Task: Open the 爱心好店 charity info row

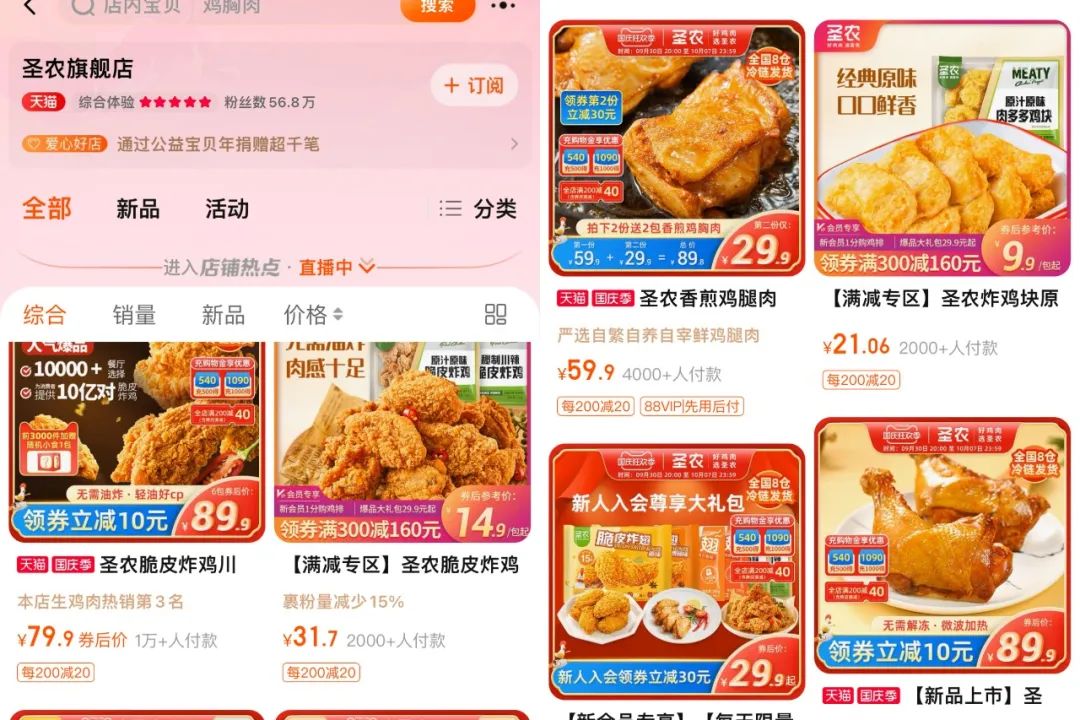Action: click(x=270, y=144)
